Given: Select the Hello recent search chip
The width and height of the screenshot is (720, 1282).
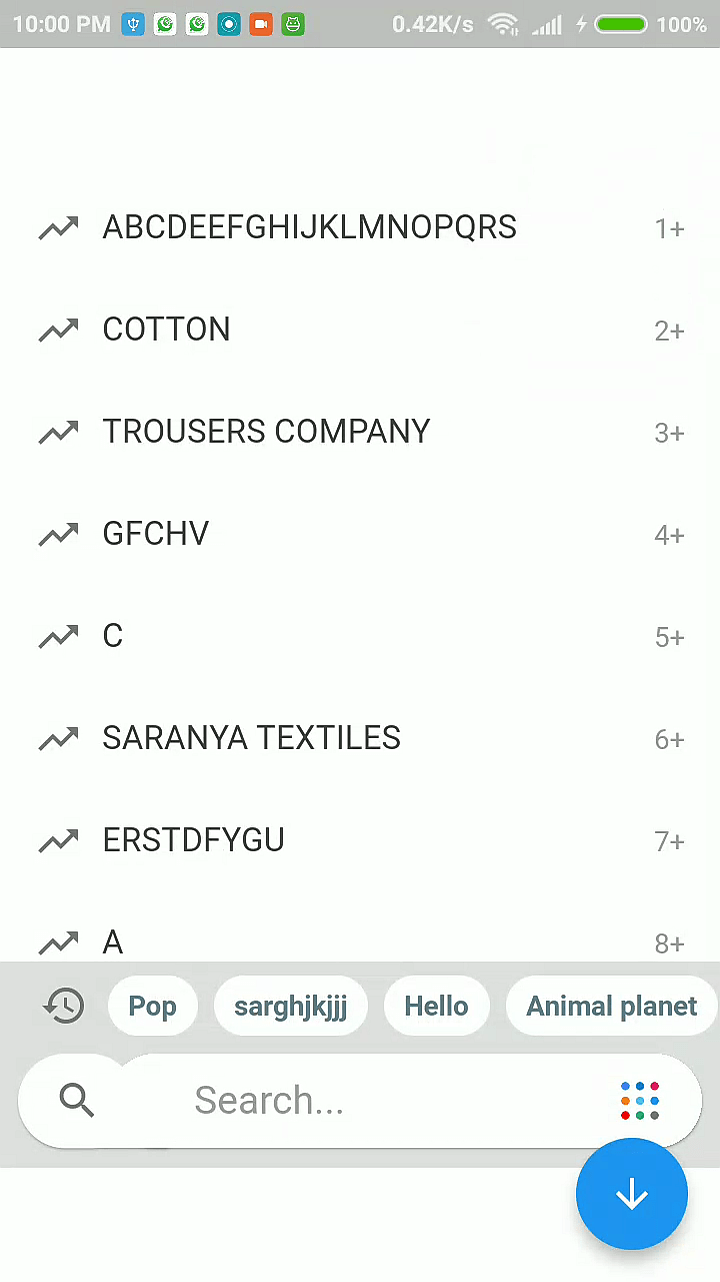Looking at the screenshot, I should coord(436,1005).
